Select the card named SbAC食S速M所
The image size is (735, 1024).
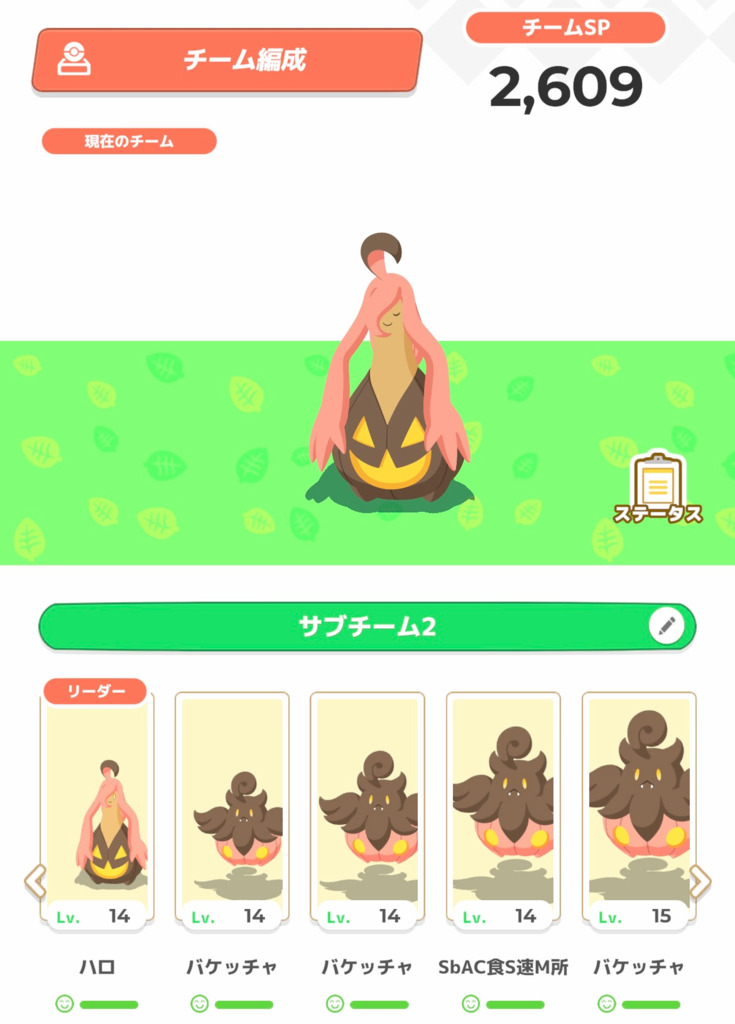tap(503, 810)
